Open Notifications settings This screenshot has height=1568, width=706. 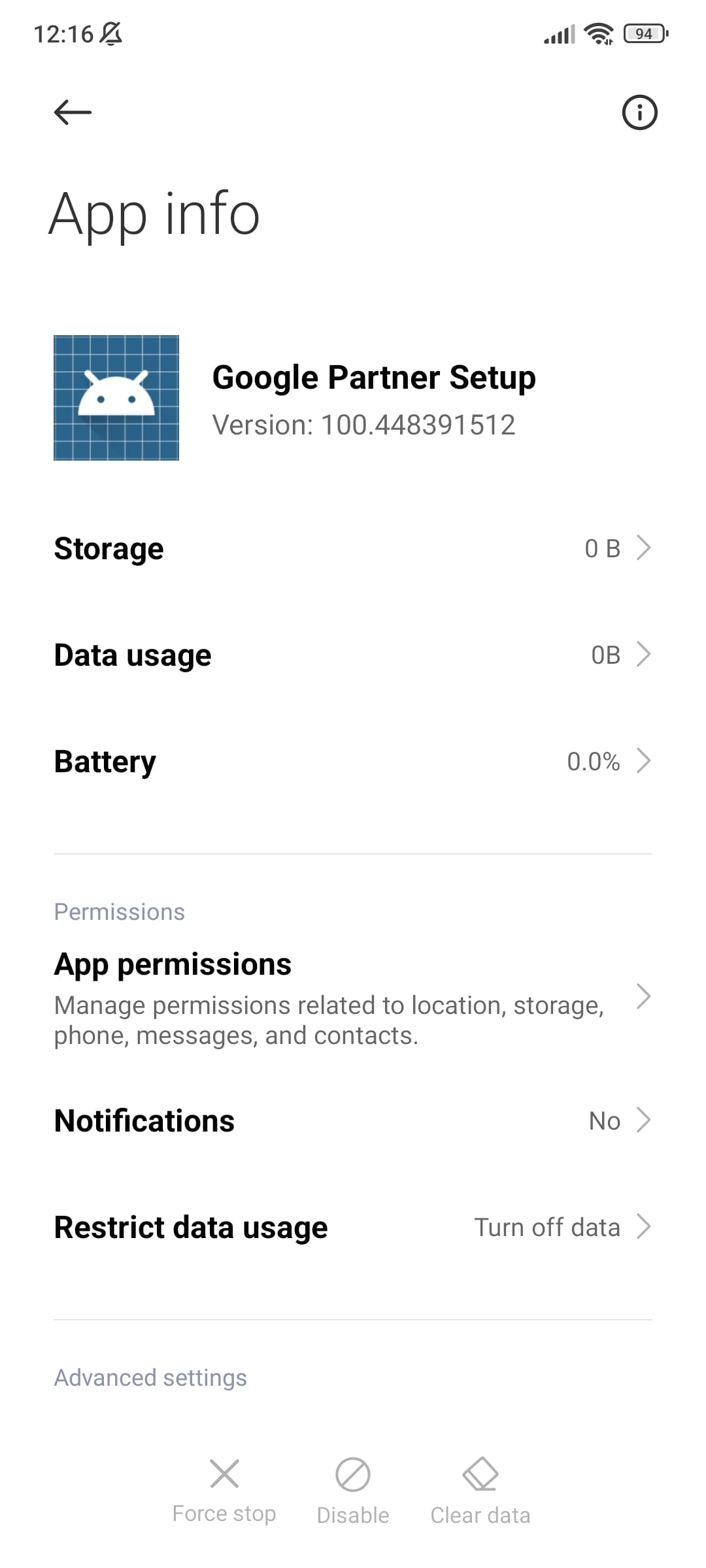click(x=353, y=1120)
